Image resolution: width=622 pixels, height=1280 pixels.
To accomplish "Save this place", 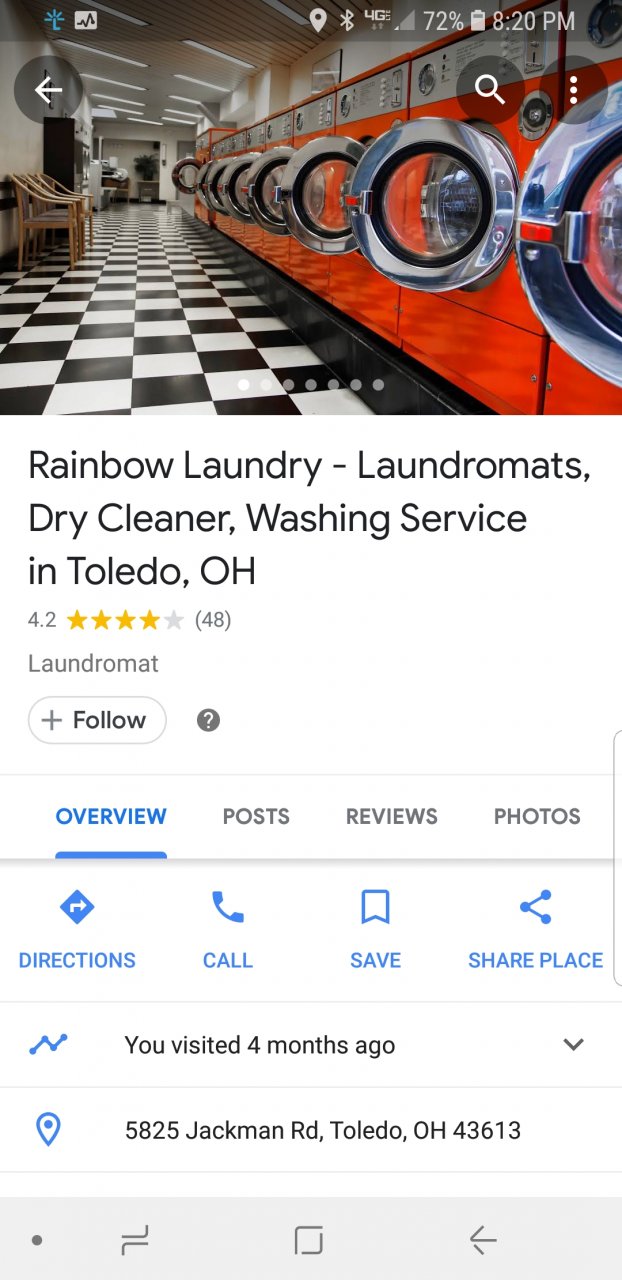I will [375, 930].
